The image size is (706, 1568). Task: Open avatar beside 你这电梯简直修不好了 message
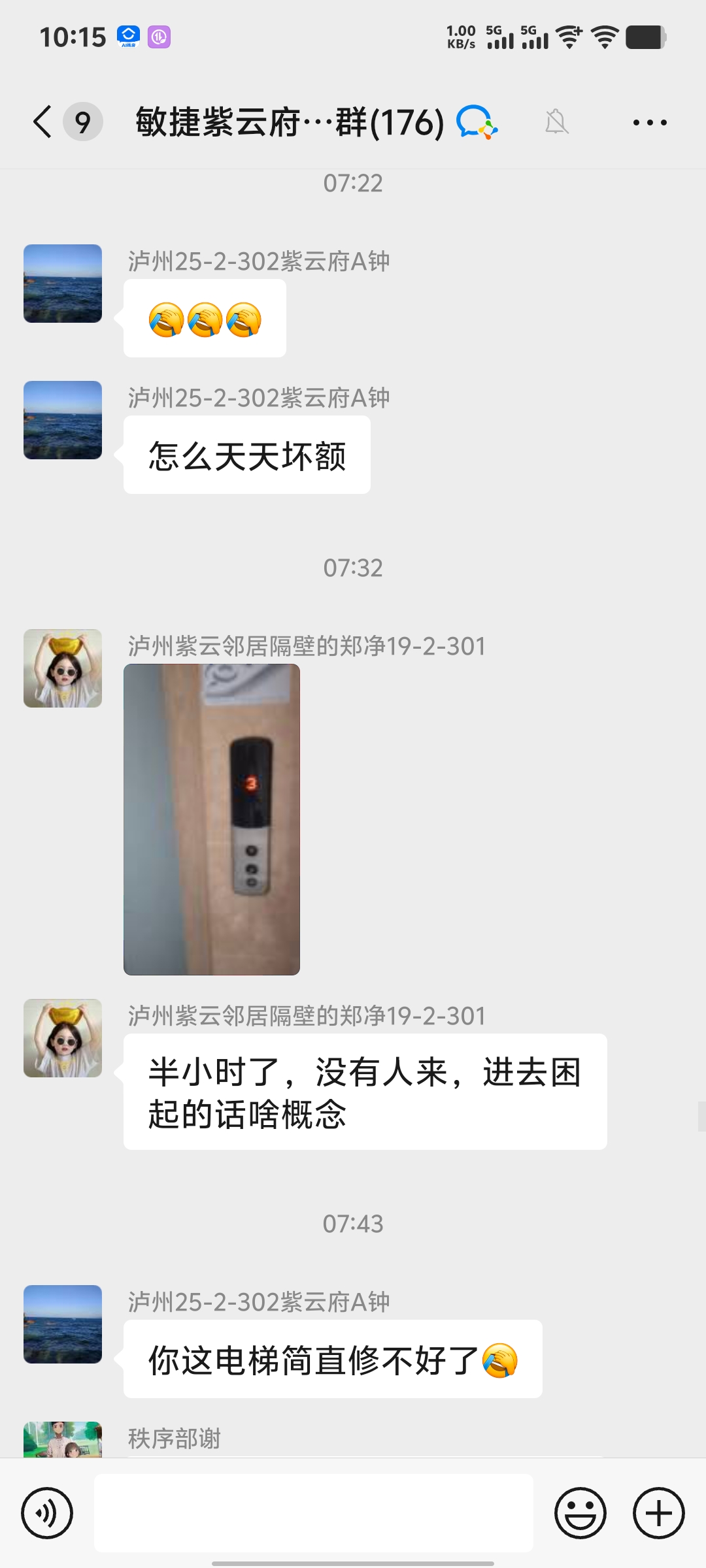pos(63,1324)
